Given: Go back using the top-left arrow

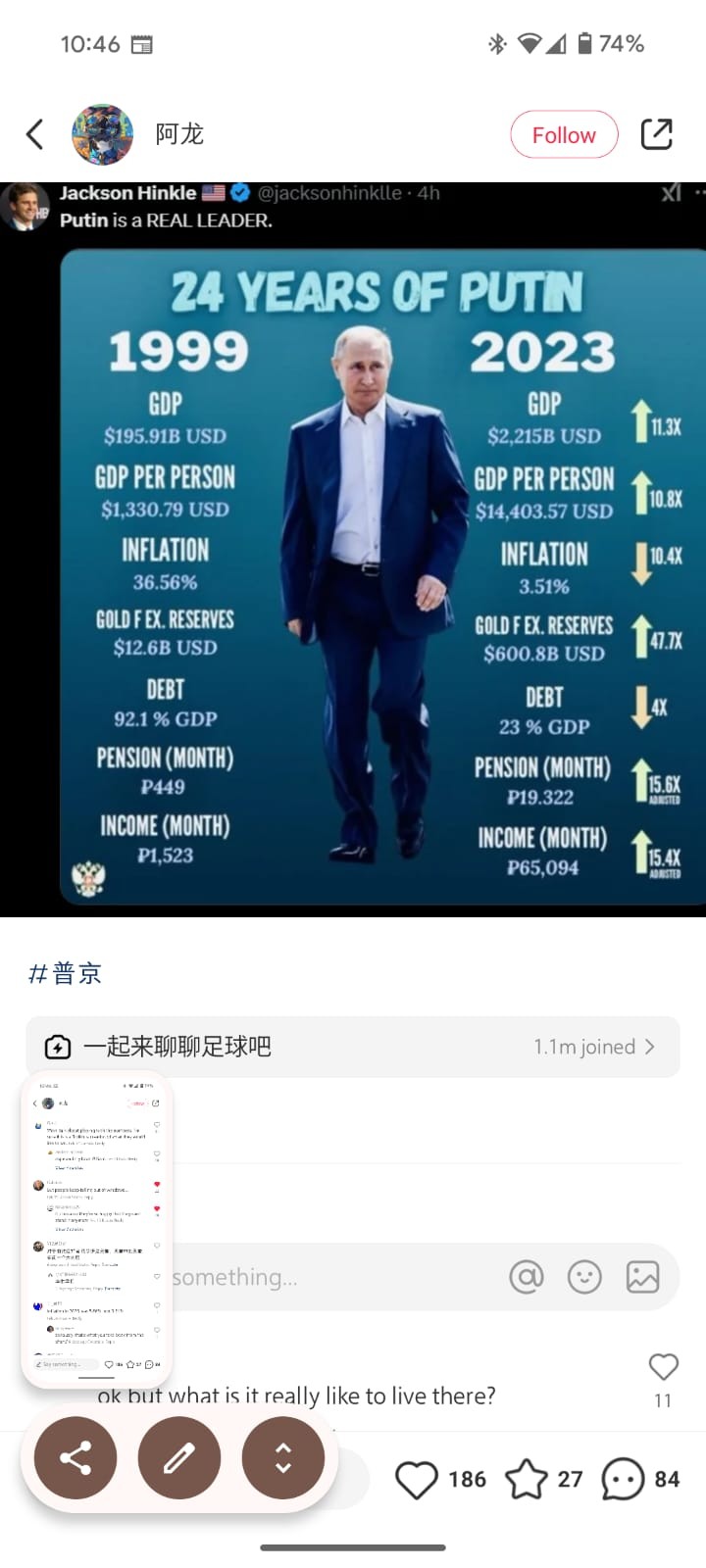Looking at the screenshot, I should click(x=35, y=134).
